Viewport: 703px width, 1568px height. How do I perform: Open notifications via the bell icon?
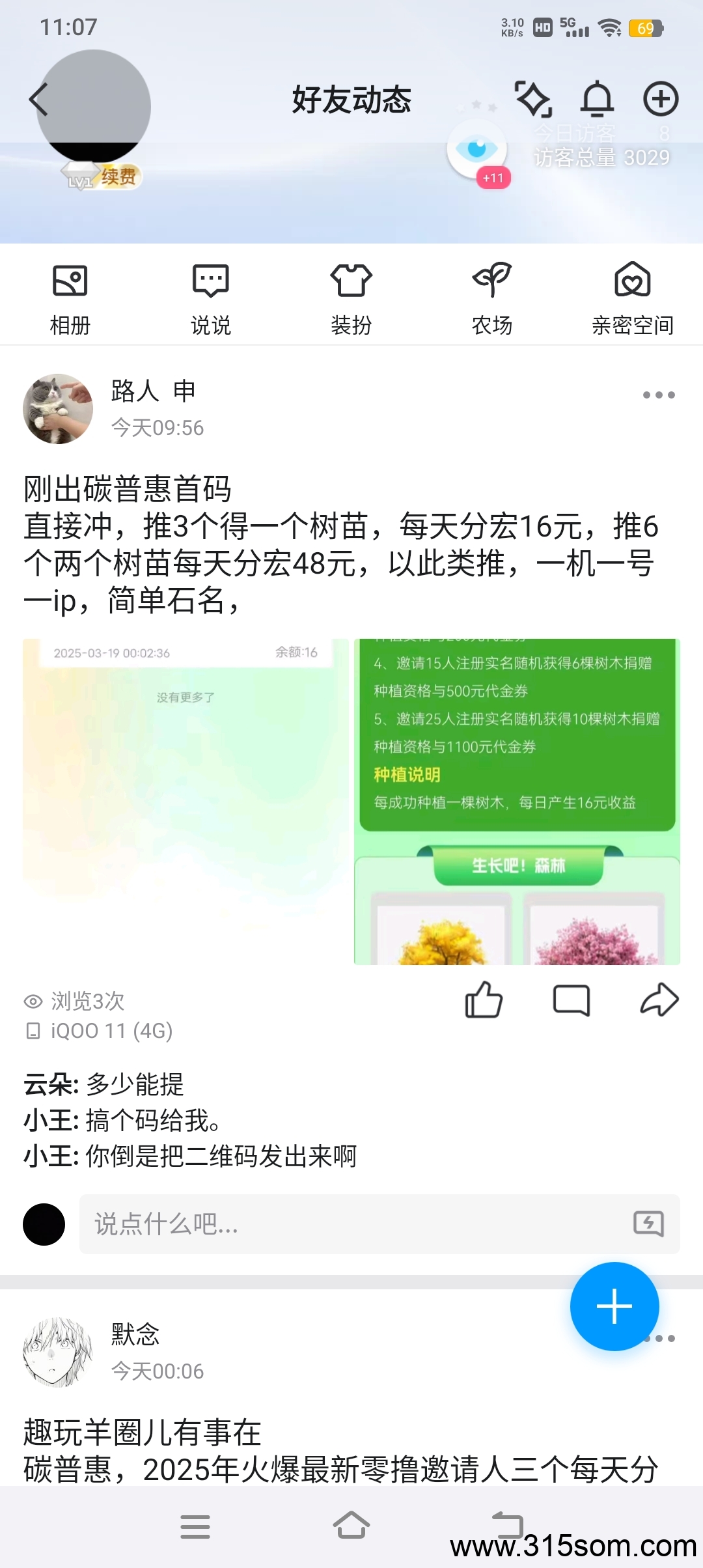coord(598,100)
